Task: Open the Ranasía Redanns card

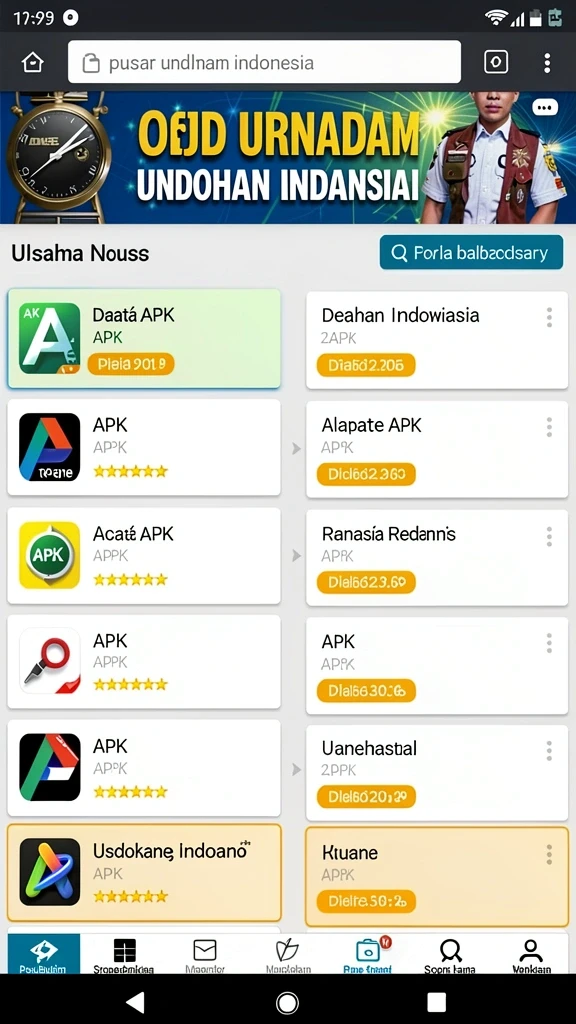Action: pos(437,556)
